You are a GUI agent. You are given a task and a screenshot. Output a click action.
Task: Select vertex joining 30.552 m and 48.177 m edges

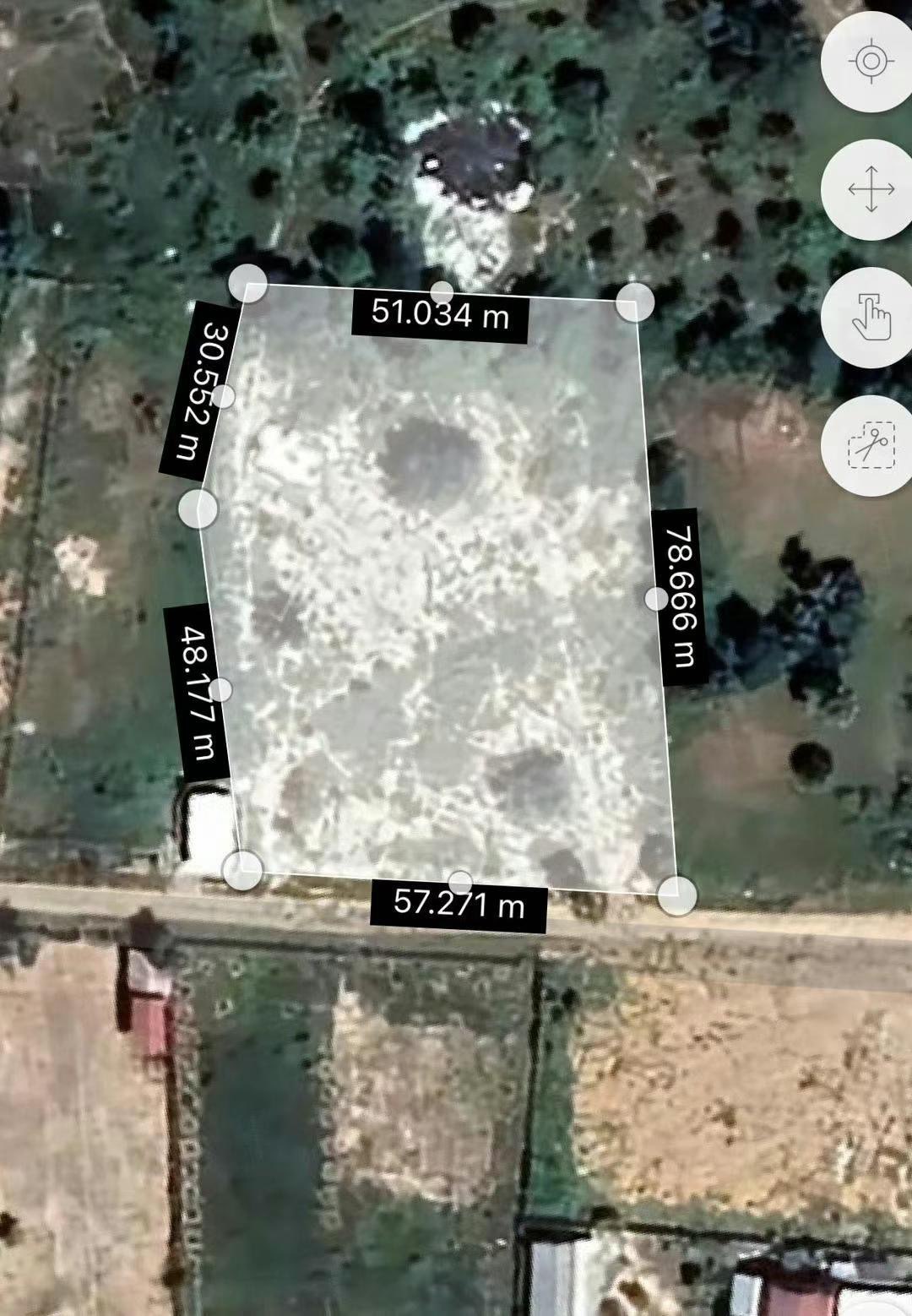tap(199, 508)
